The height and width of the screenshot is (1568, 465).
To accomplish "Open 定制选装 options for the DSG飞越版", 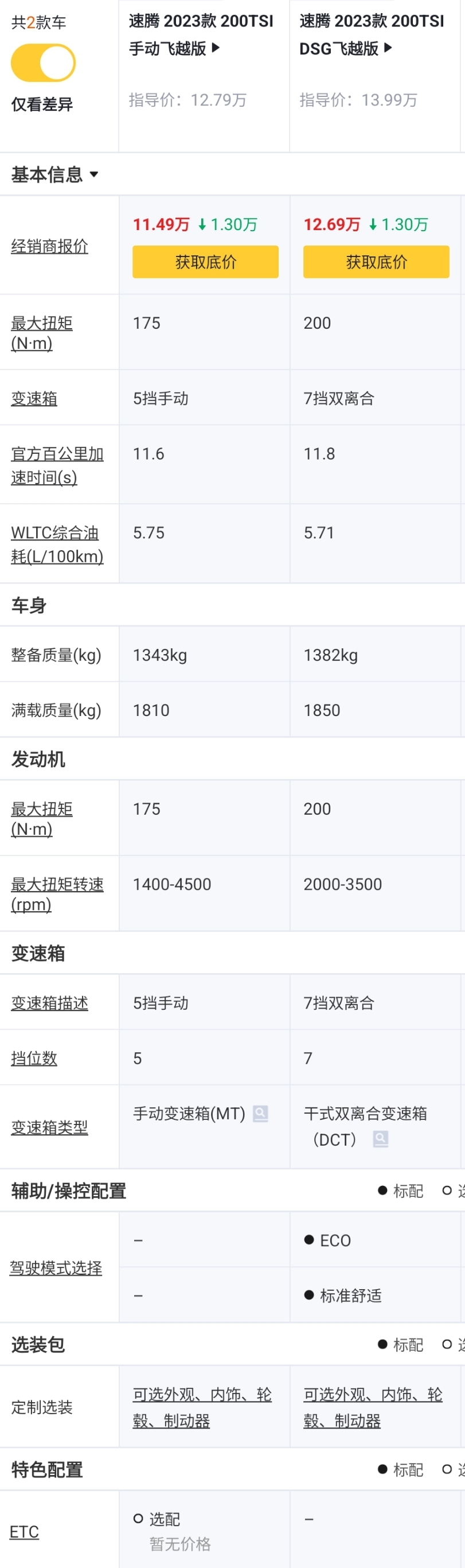I will coord(372,1407).
